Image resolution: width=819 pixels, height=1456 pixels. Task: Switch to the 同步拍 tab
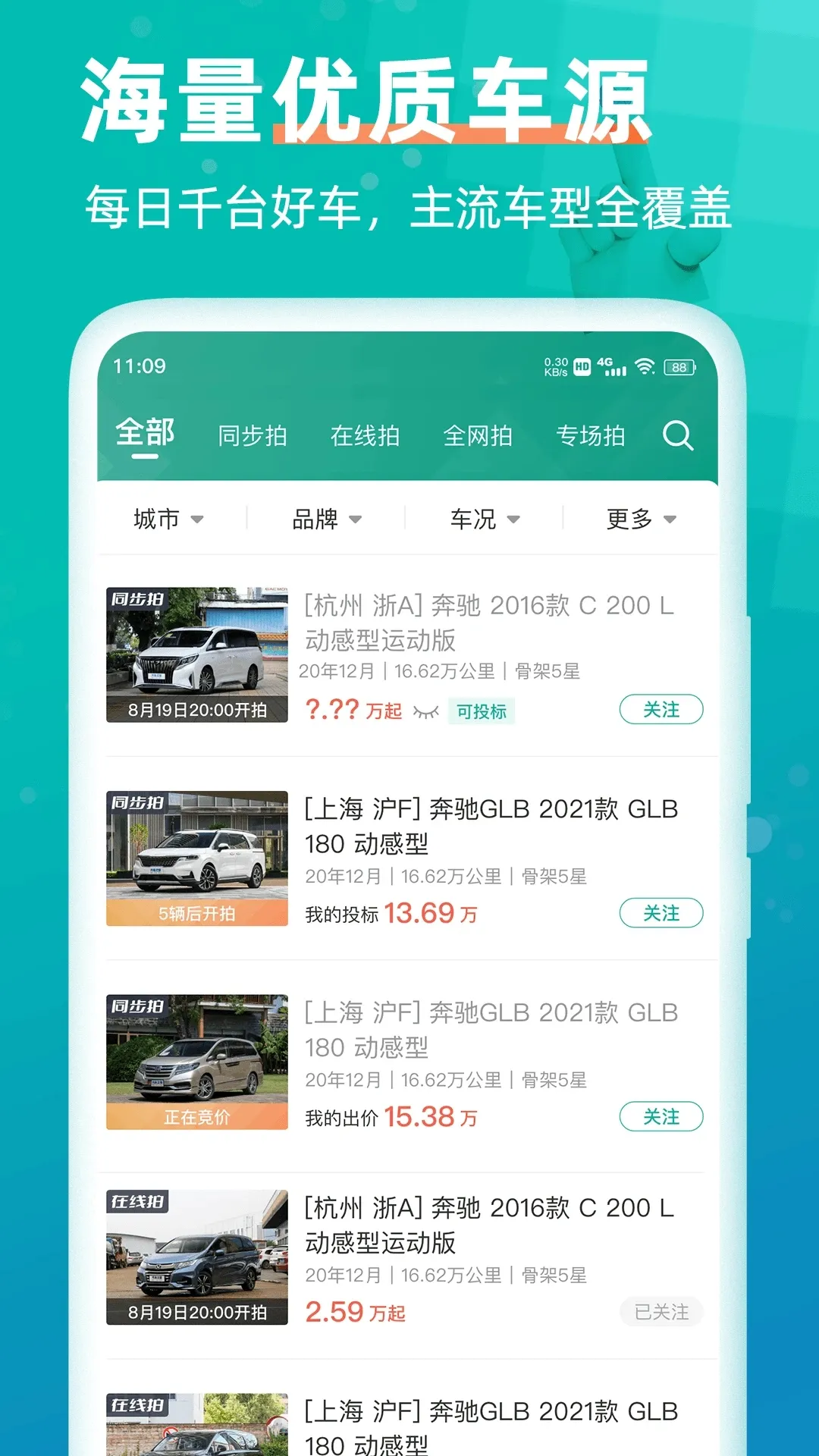[251, 436]
